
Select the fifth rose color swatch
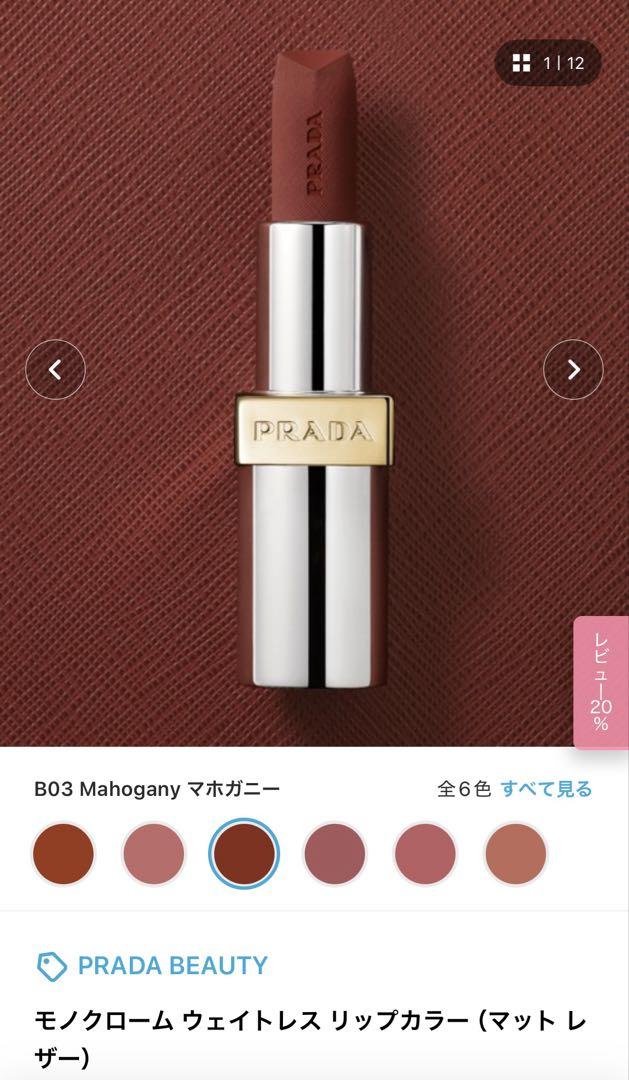pos(425,854)
